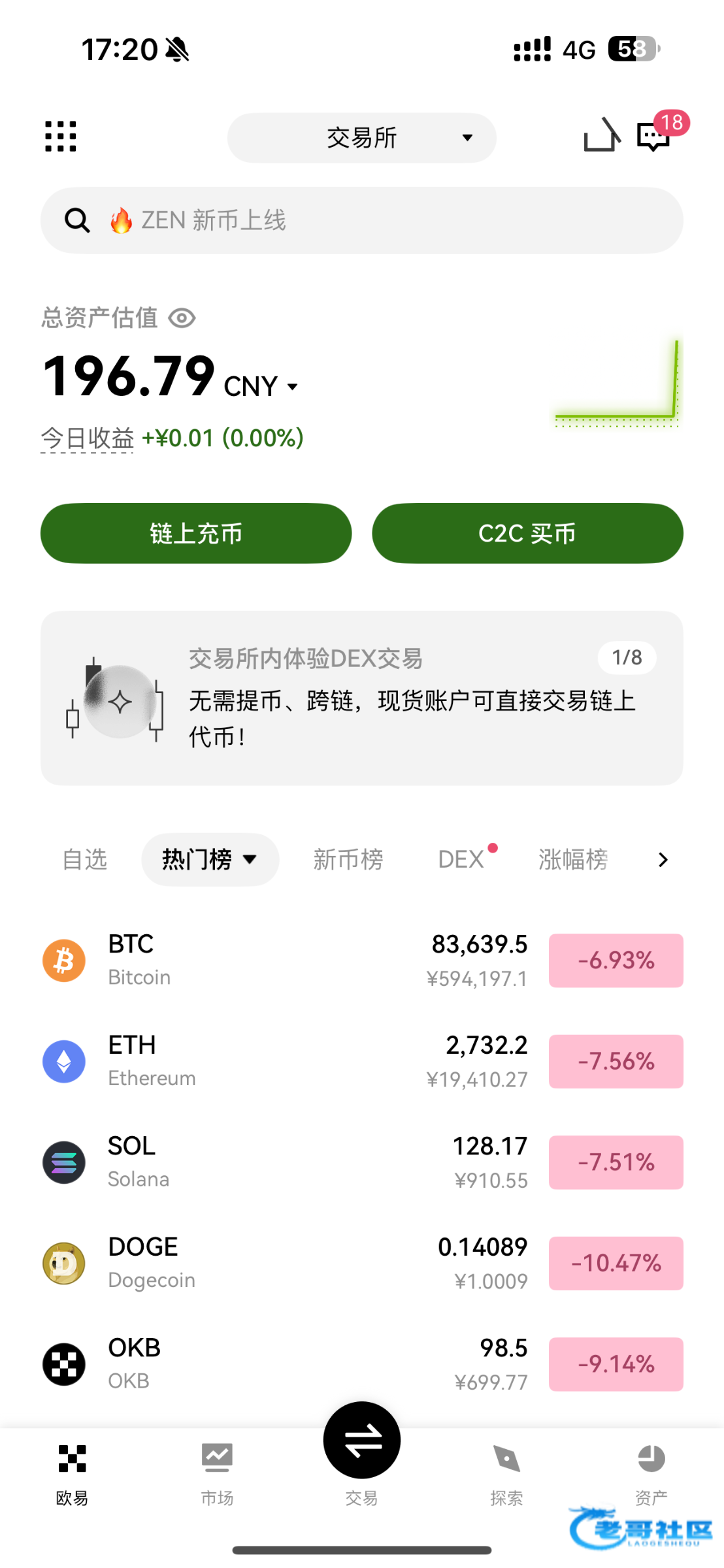Screen dimensions: 724x1568
Task: Switch to 涨幅榜 gainers tab
Action: (573, 859)
